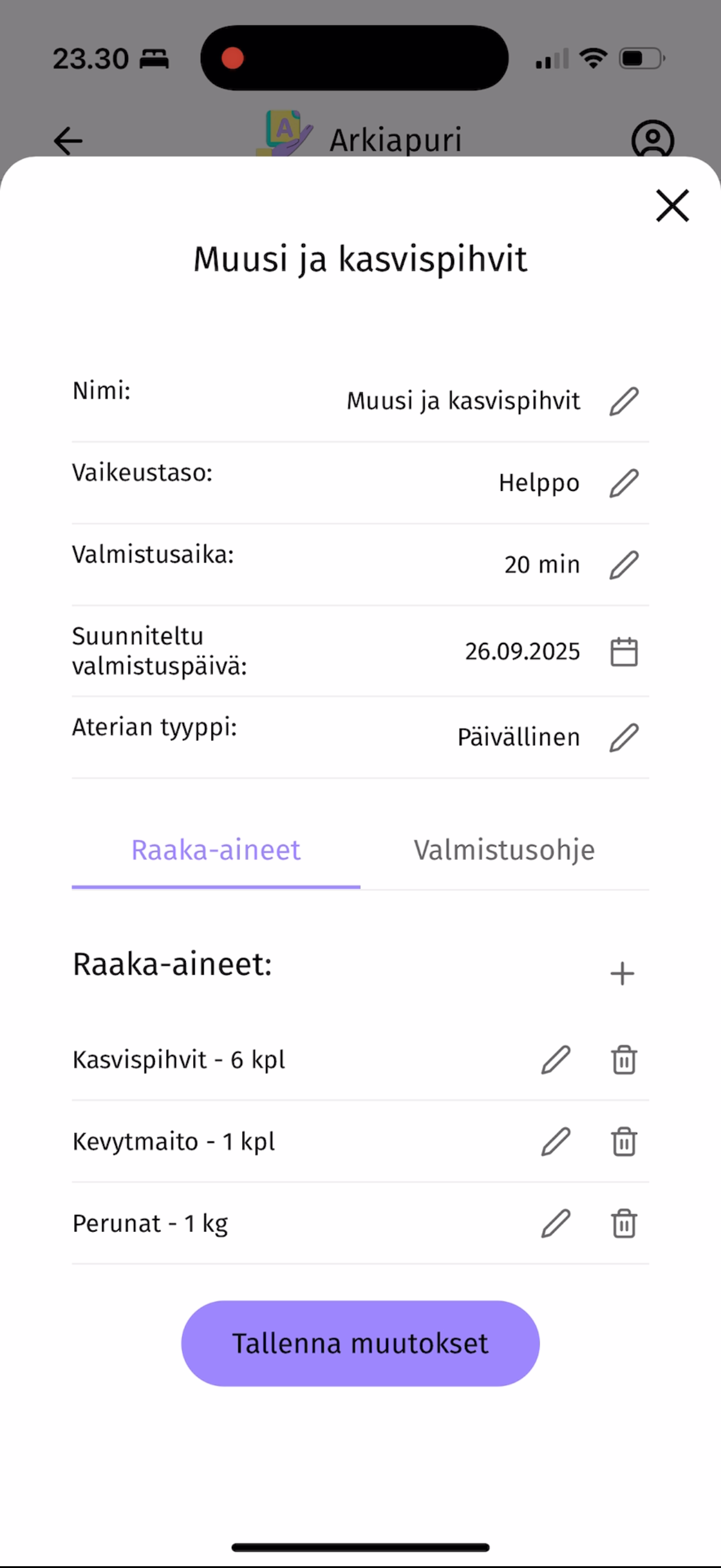The width and height of the screenshot is (721, 1568).
Task: Edit the 20 min Valmistusaika value
Action: point(624,565)
